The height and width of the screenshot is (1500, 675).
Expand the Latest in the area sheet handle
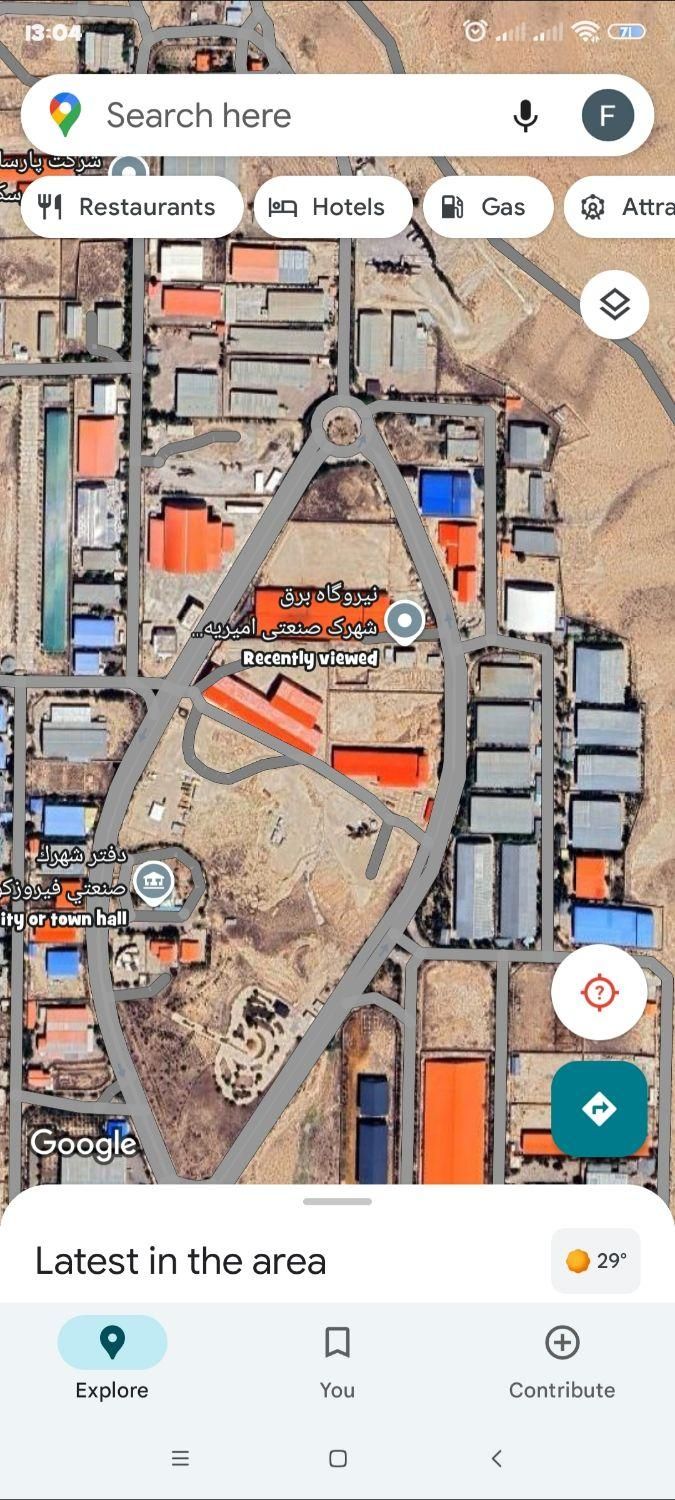tap(337, 1201)
